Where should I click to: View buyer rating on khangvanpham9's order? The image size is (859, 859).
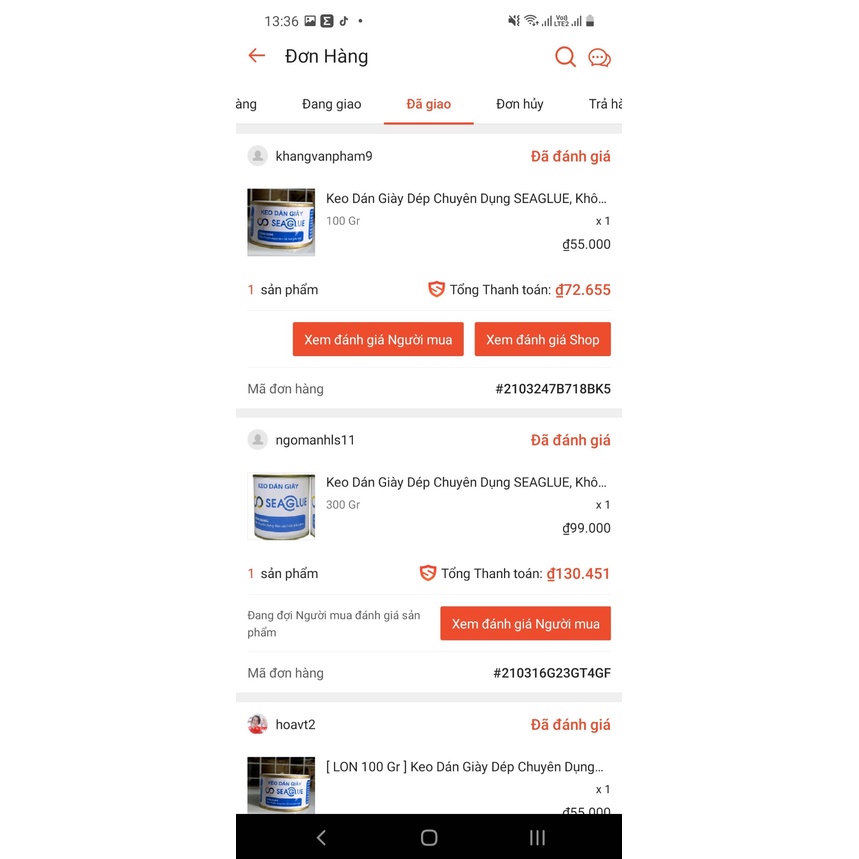(378, 340)
